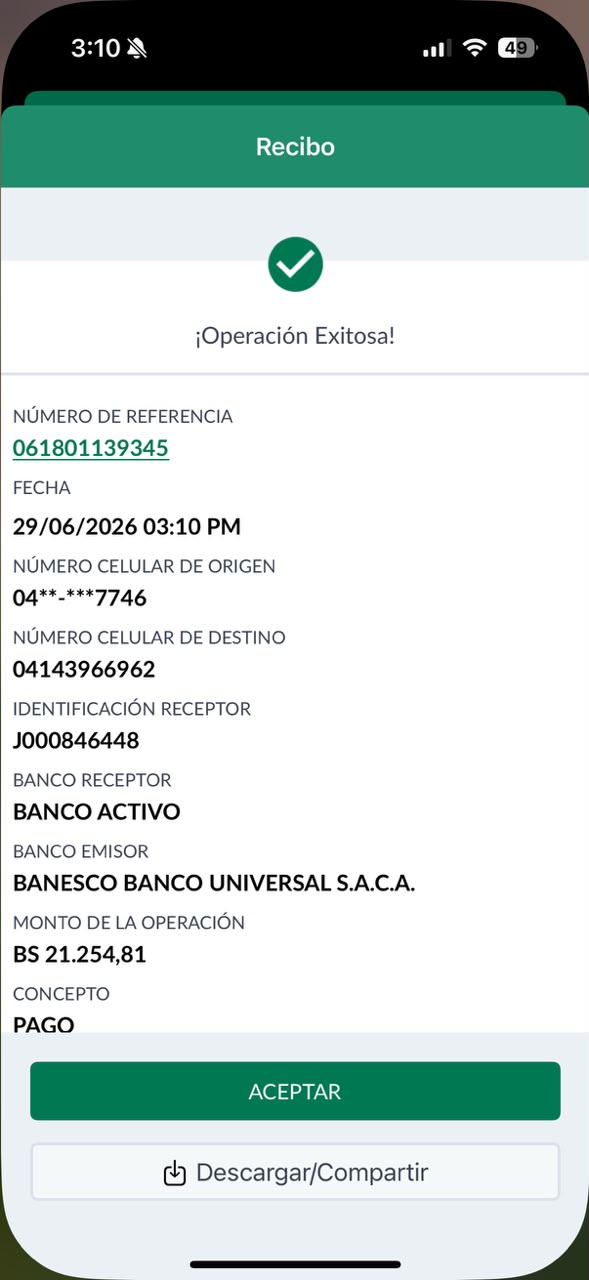Tap the reference number 061801139345 link
Viewport: 589px width, 1280px height.
[x=91, y=448]
